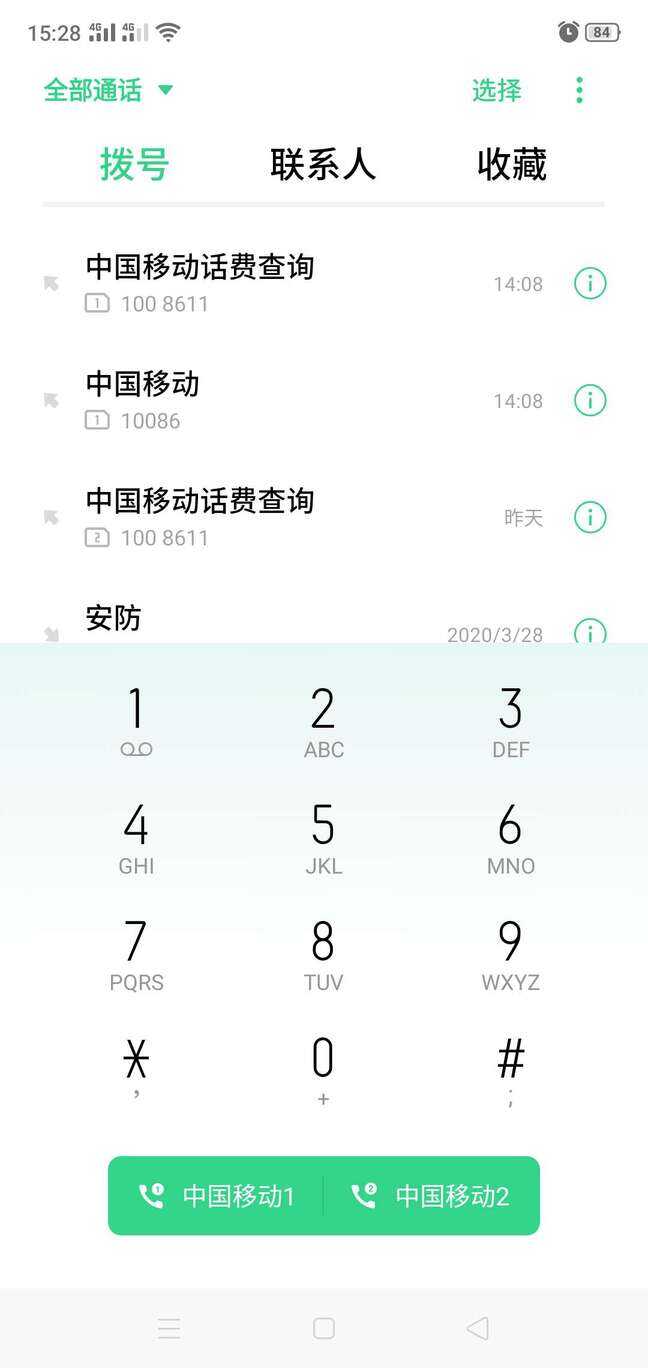Open the three-dot overflow menu
This screenshot has height=1368, width=648.
tap(579, 90)
